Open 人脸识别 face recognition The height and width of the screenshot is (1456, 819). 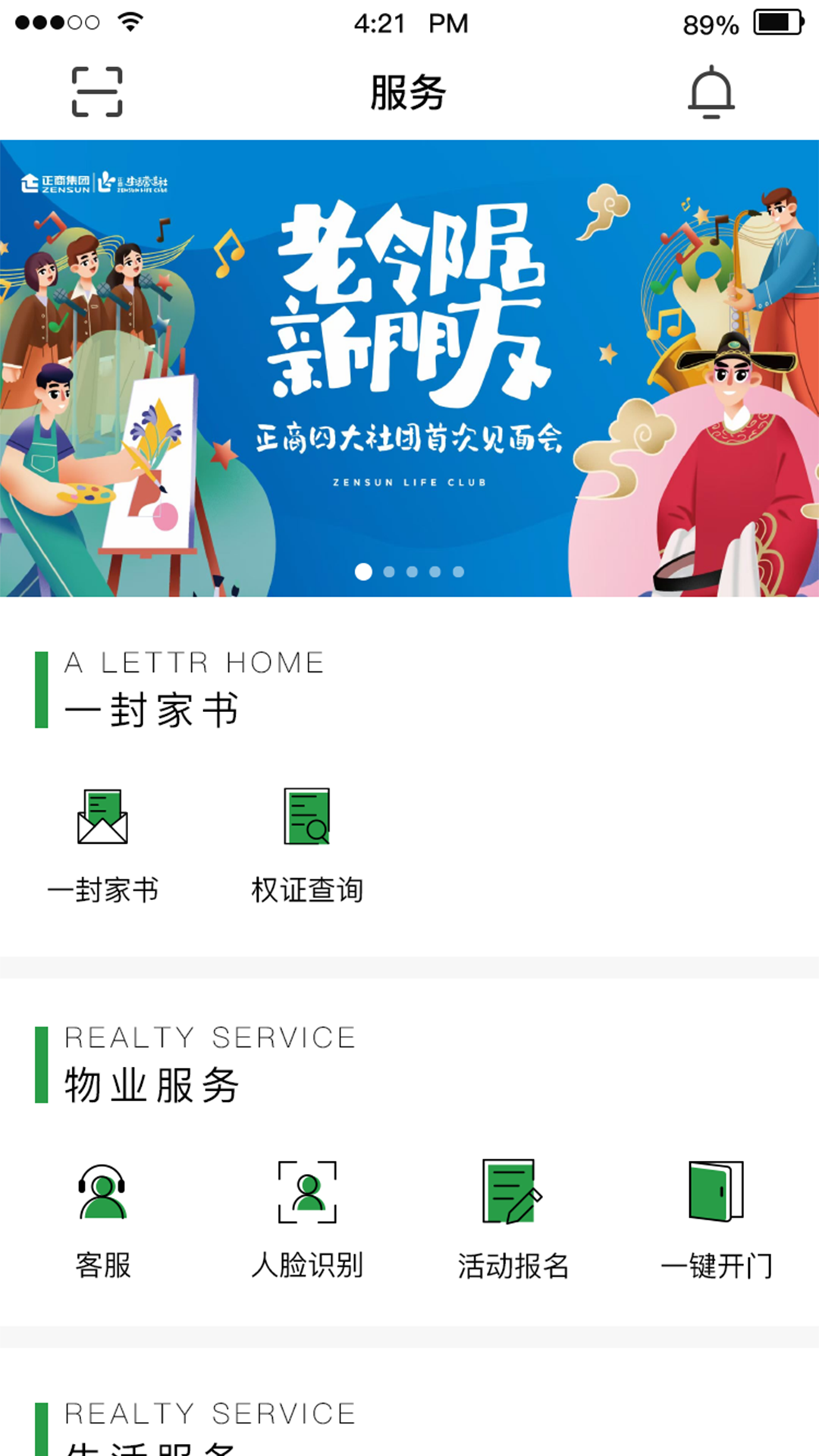tap(307, 1219)
